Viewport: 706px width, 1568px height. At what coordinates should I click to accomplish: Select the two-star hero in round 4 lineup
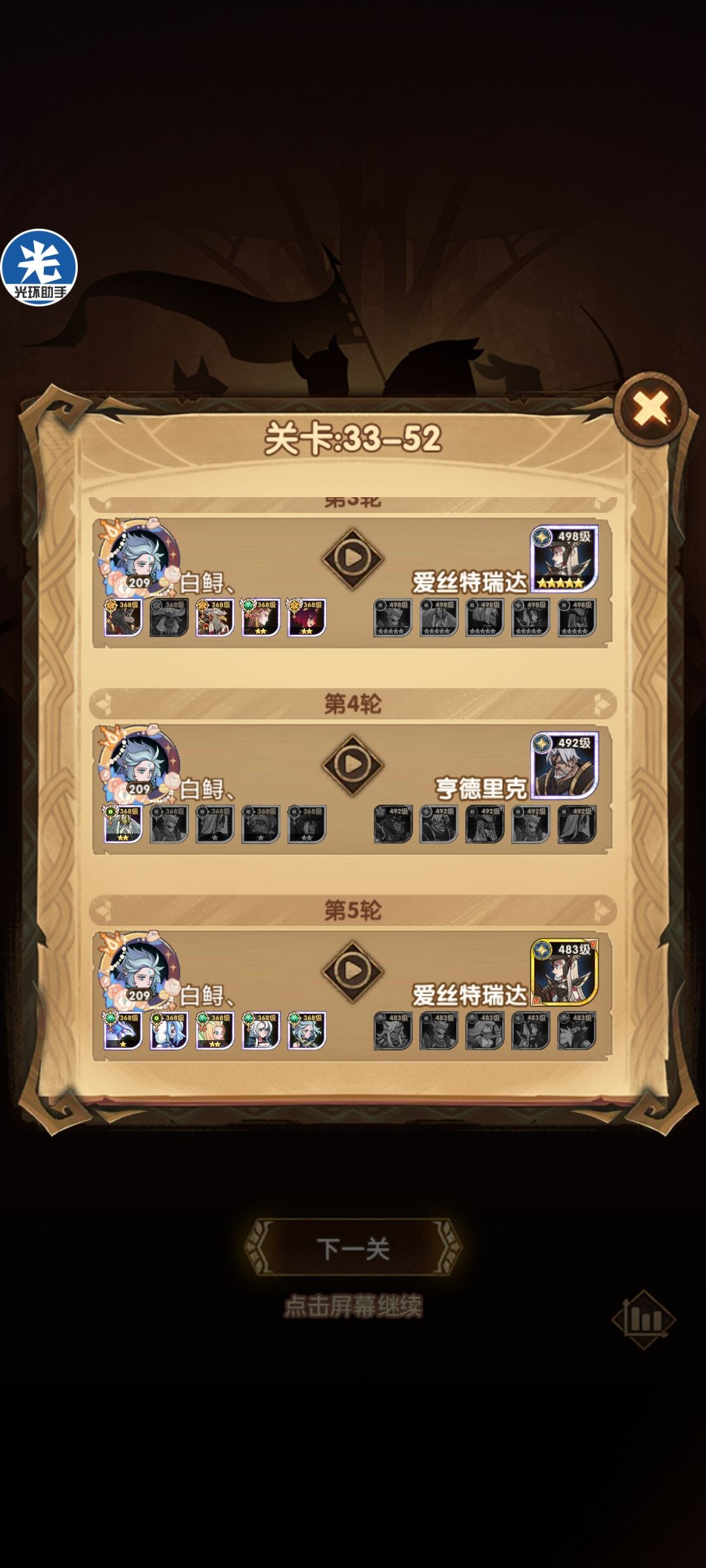[122, 825]
